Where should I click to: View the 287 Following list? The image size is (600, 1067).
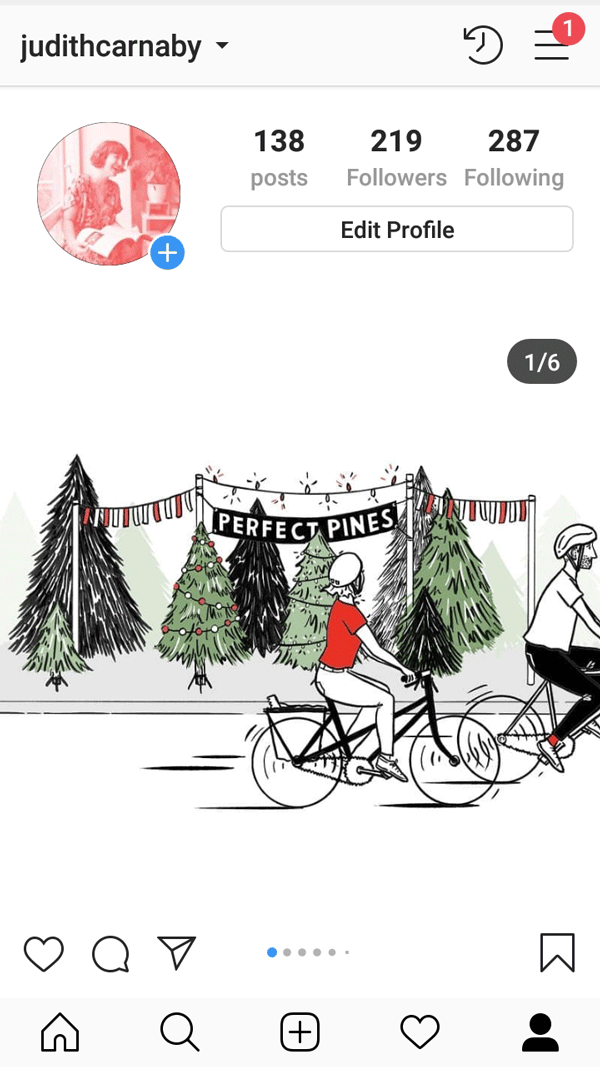click(513, 158)
